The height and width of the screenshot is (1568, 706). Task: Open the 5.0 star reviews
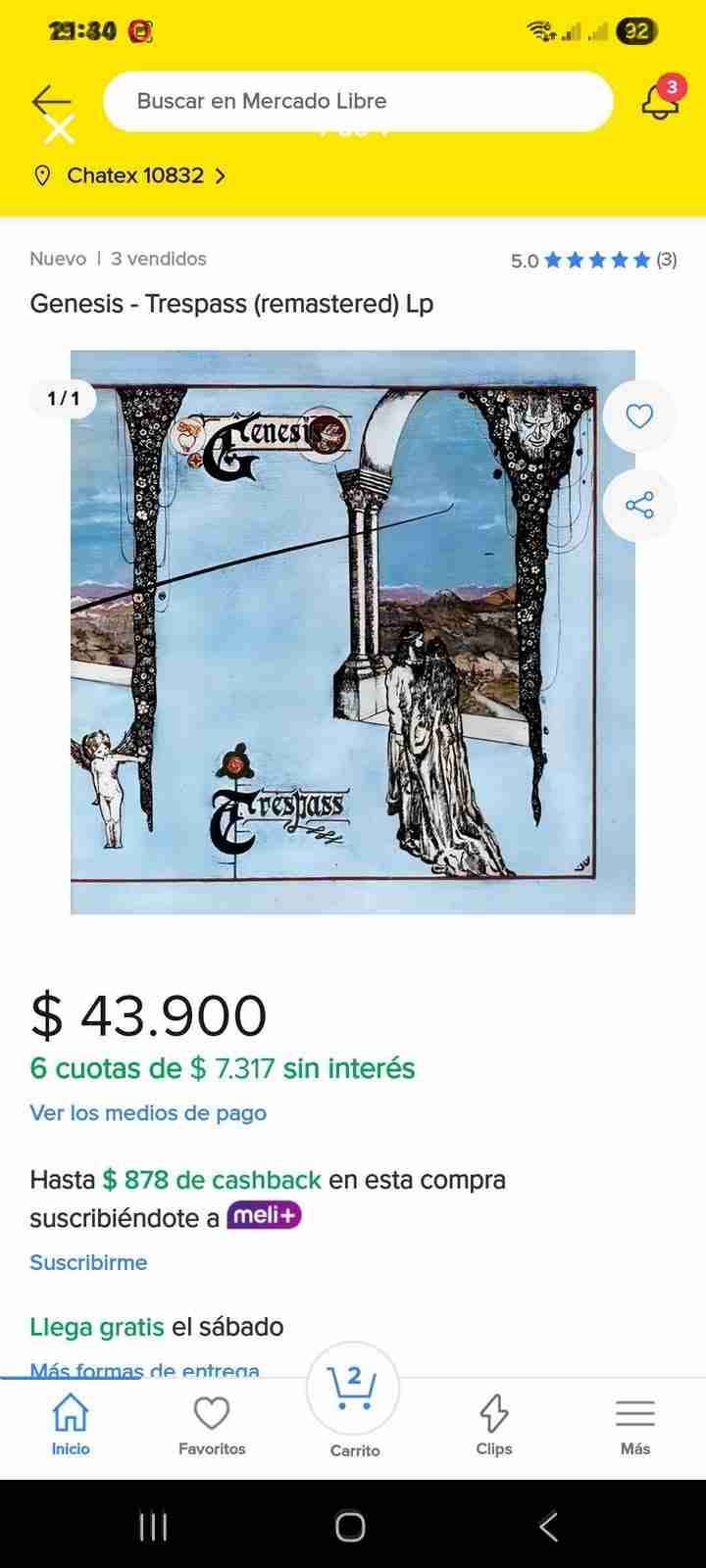[593, 260]
